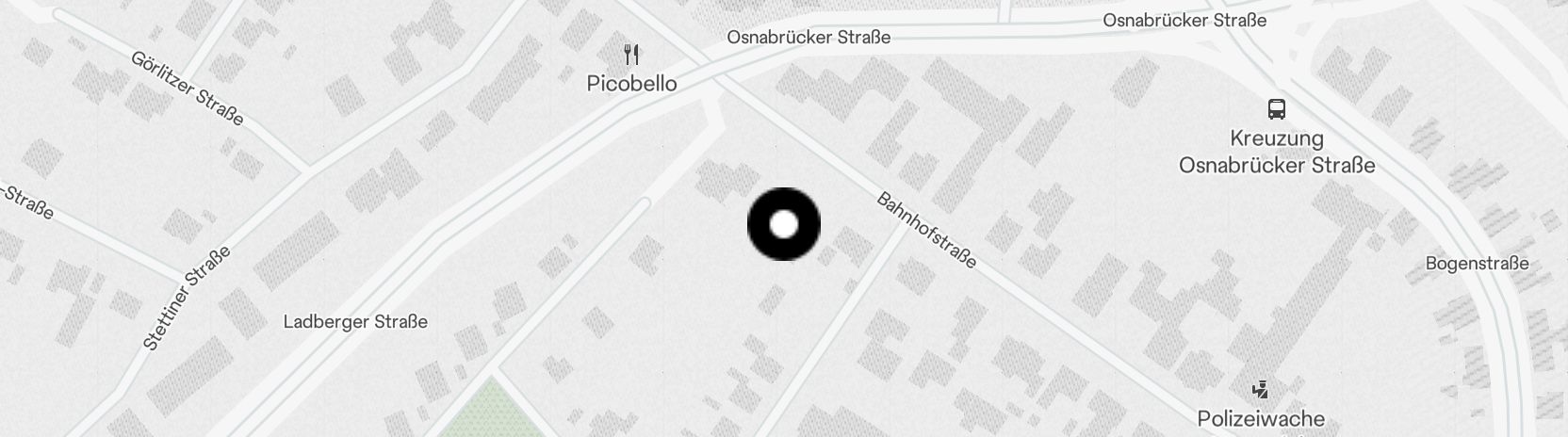Open the Polizeiwache map marker
The height and width of the screenshot is (437, 1568).
[1261, 389]
